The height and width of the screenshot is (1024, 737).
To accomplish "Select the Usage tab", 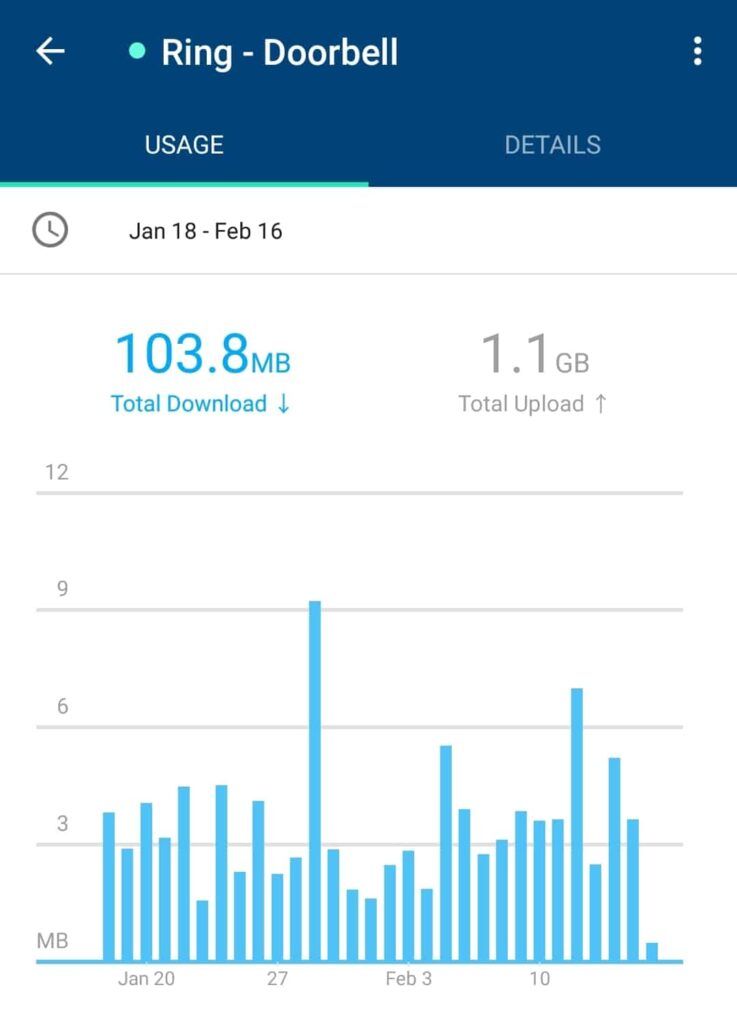I will pyautogui.click(x=184, y=145).
